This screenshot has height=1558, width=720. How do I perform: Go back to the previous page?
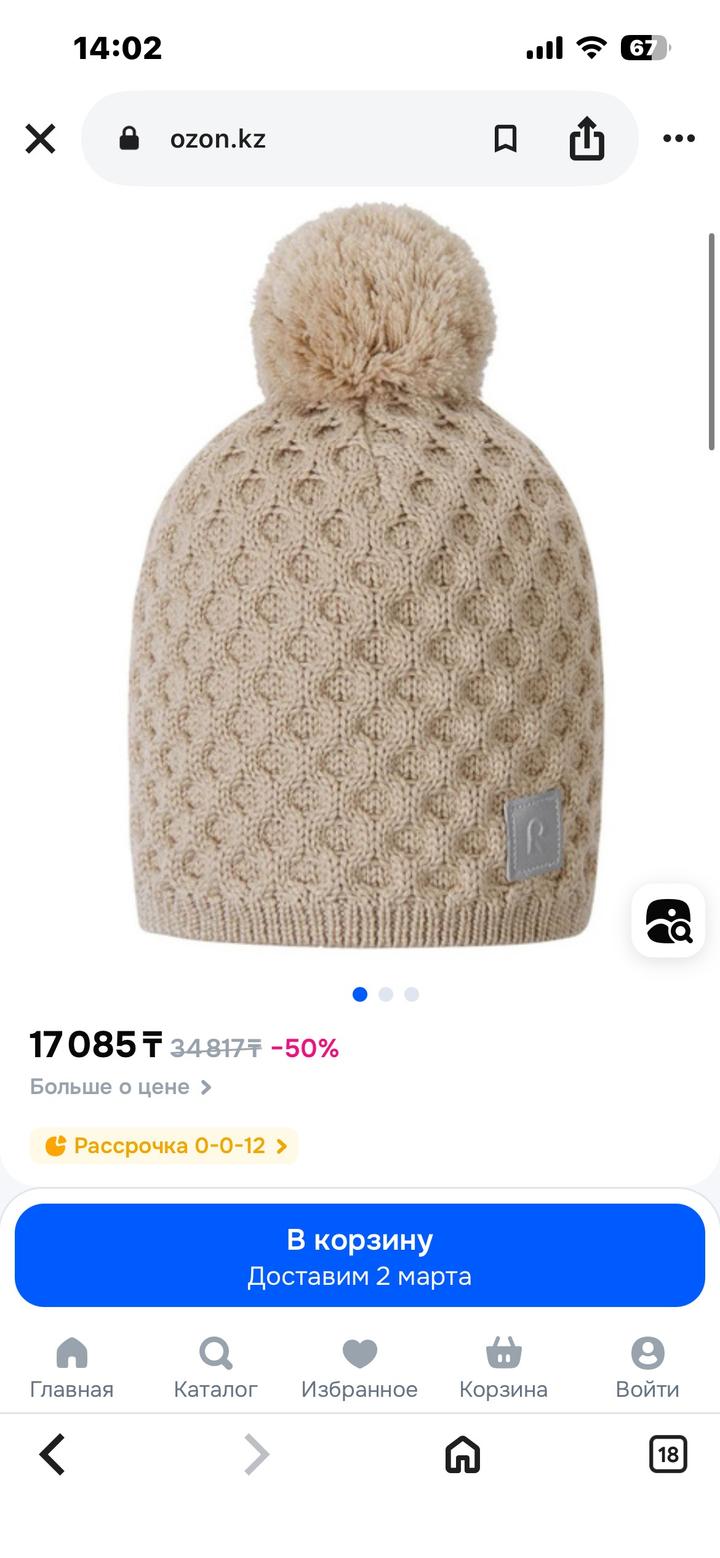coord(52,1454)
